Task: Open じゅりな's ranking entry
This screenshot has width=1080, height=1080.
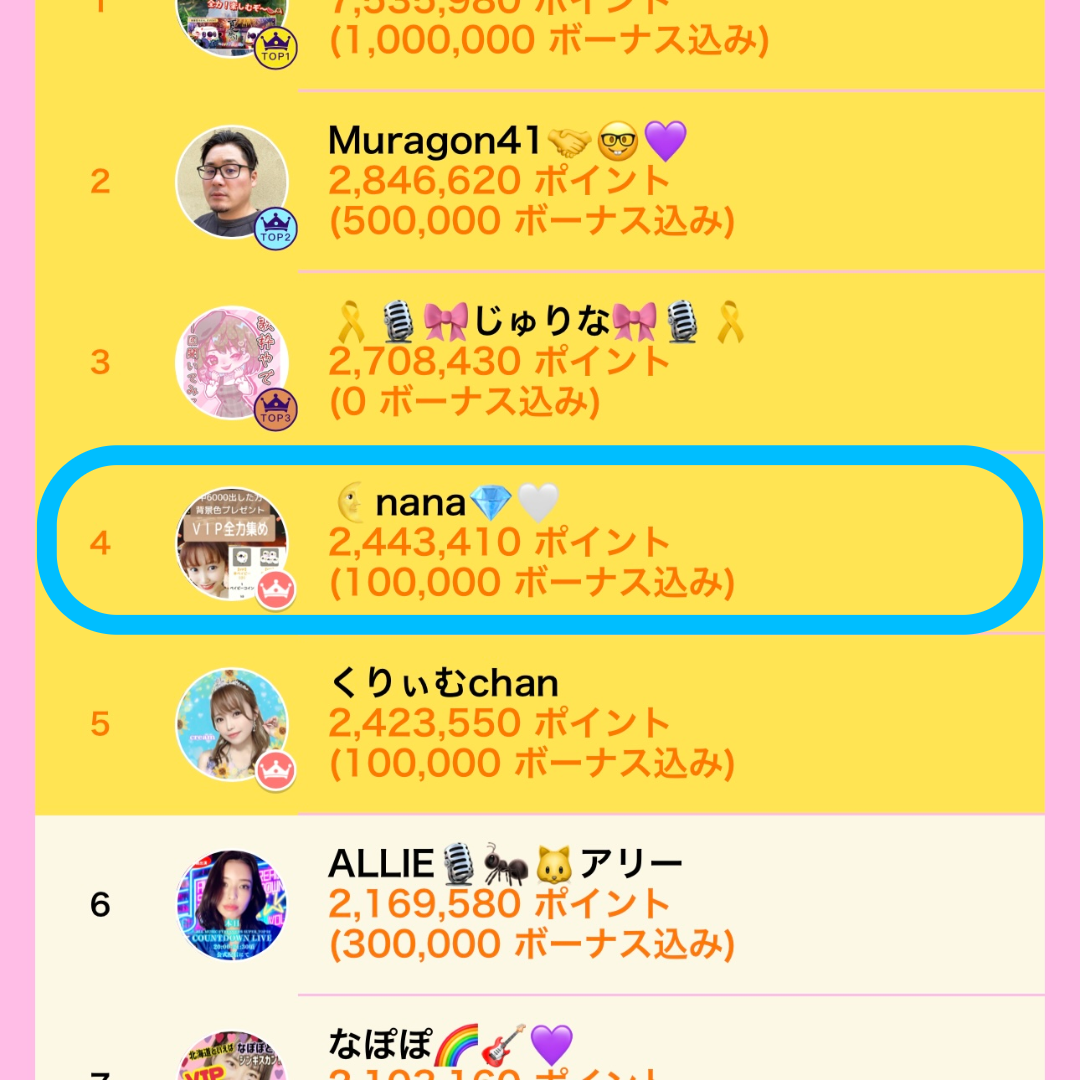Action: (x=540, y=362)
